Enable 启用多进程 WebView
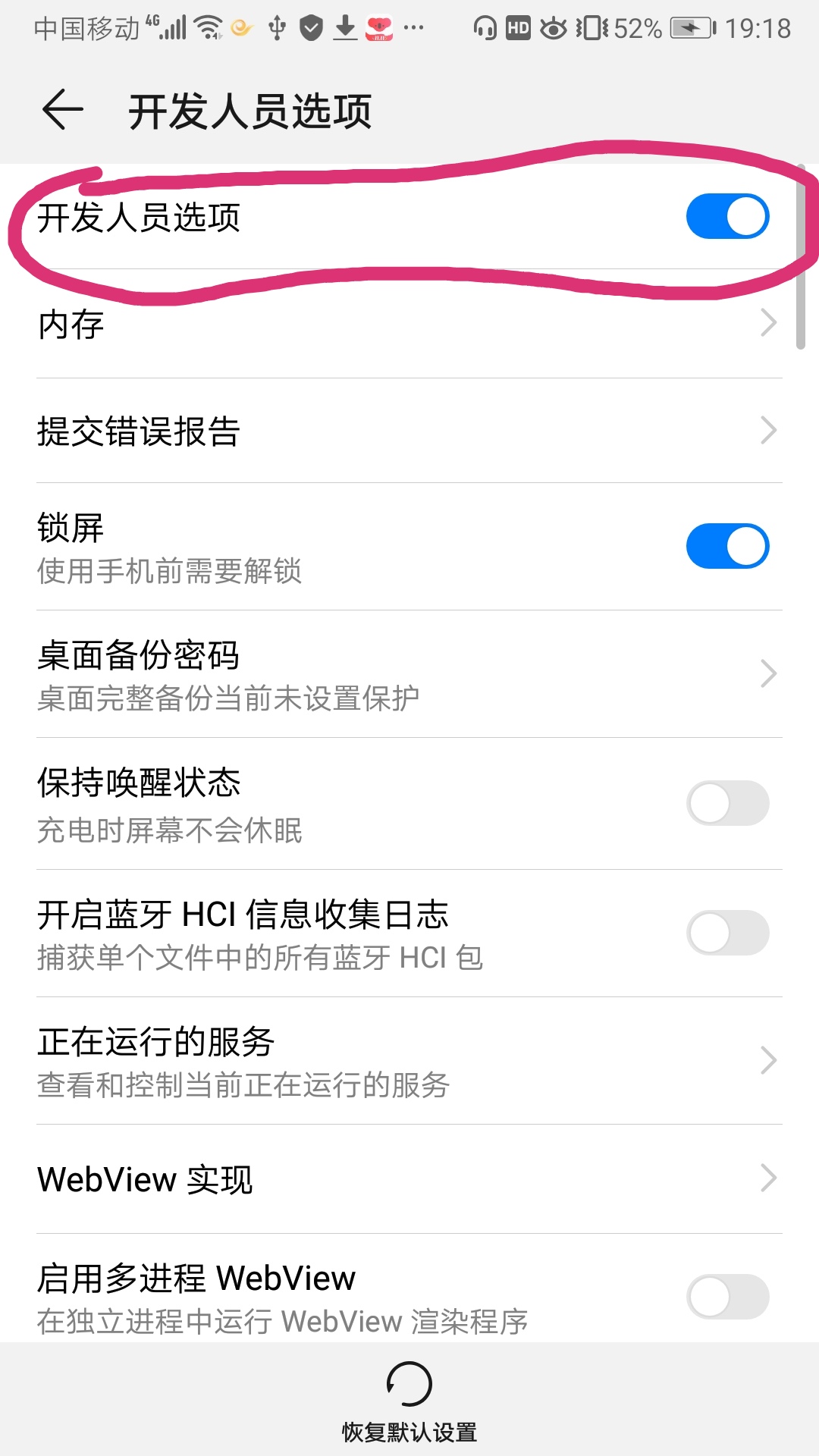 click(726, 1297)
